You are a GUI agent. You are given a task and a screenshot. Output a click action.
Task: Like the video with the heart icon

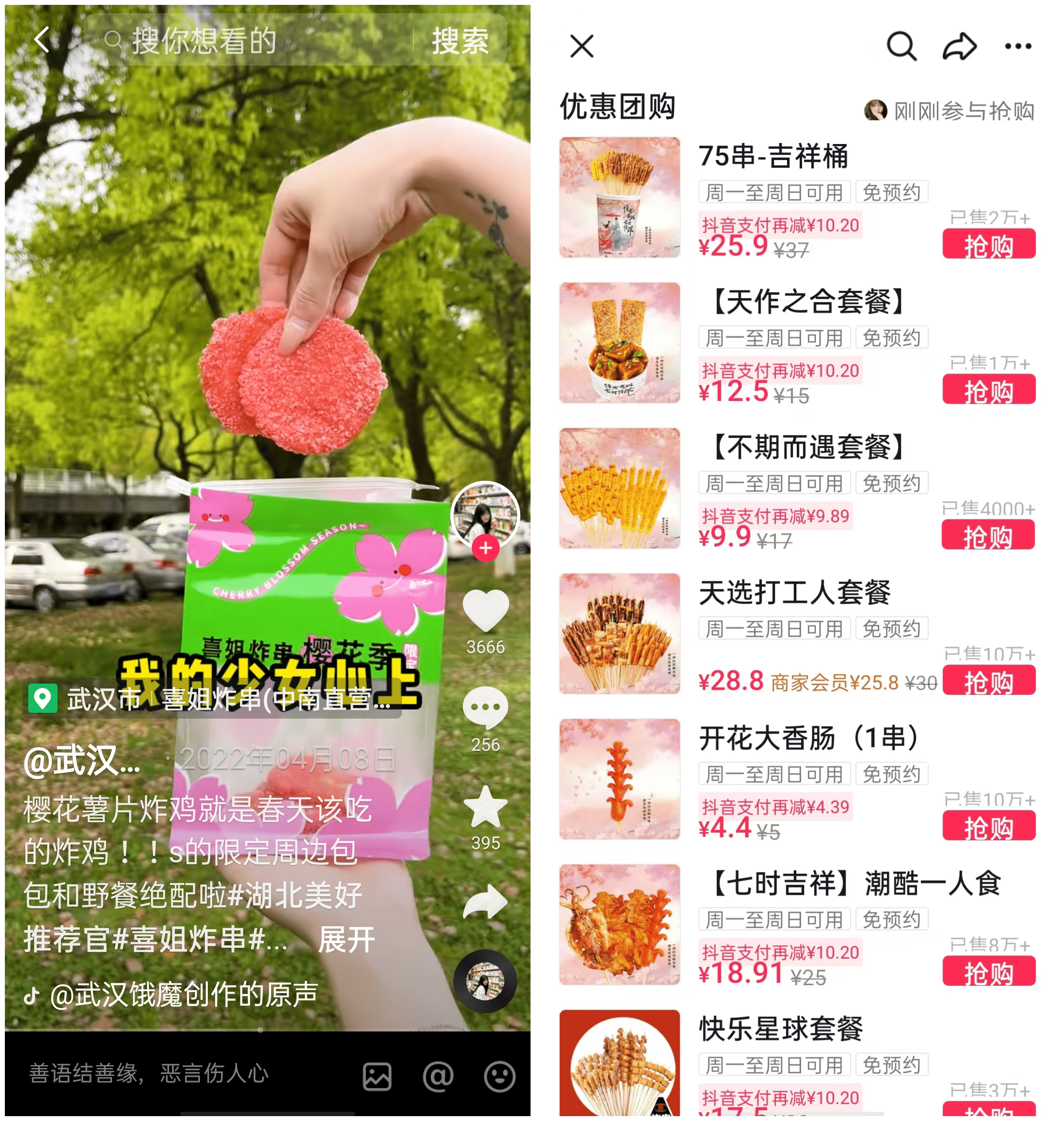pos(485,610)
